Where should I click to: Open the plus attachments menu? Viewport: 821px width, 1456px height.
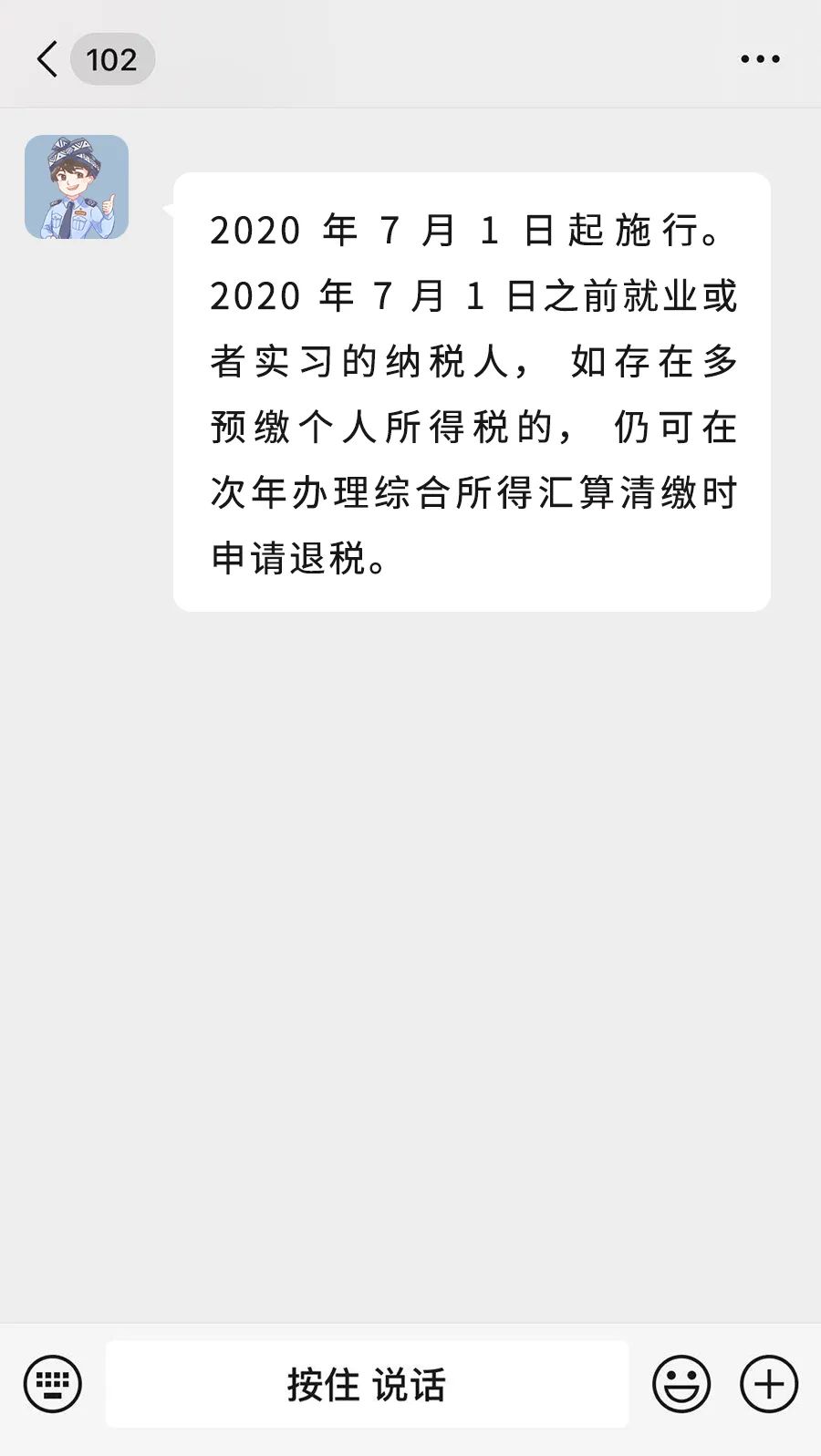coord(769,1384)
